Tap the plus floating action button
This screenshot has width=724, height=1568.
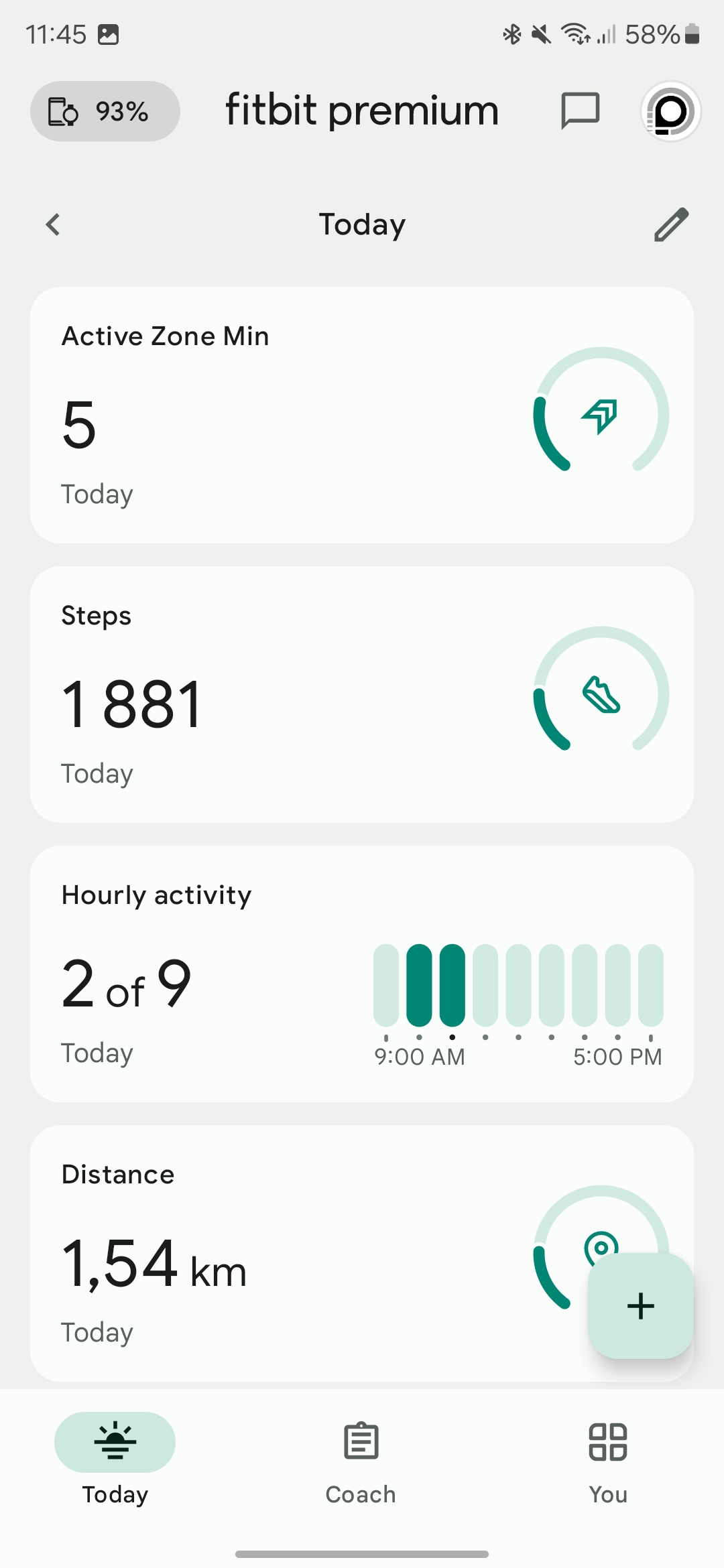[x=641, y=1306]
